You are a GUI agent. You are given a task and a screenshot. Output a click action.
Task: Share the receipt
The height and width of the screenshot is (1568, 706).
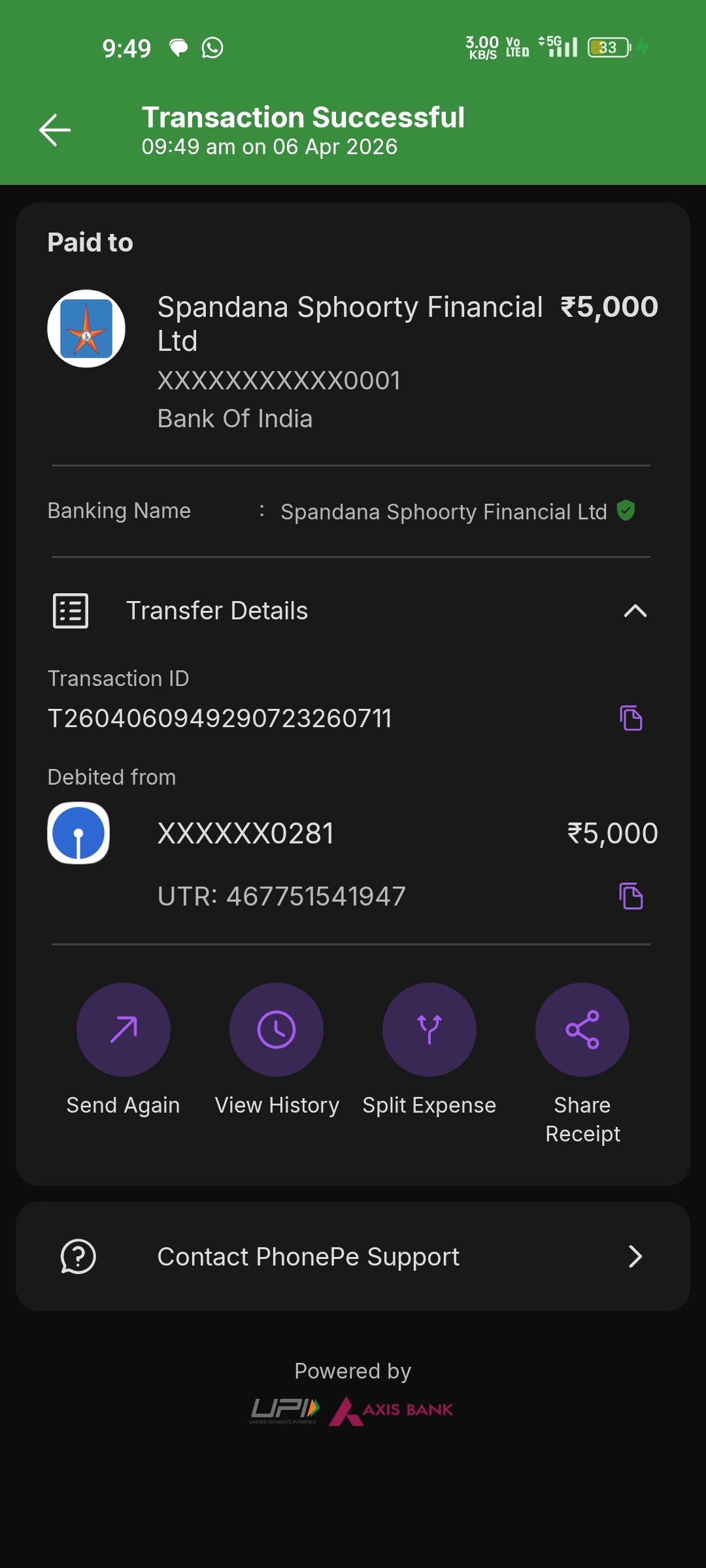coord(582,1030)
